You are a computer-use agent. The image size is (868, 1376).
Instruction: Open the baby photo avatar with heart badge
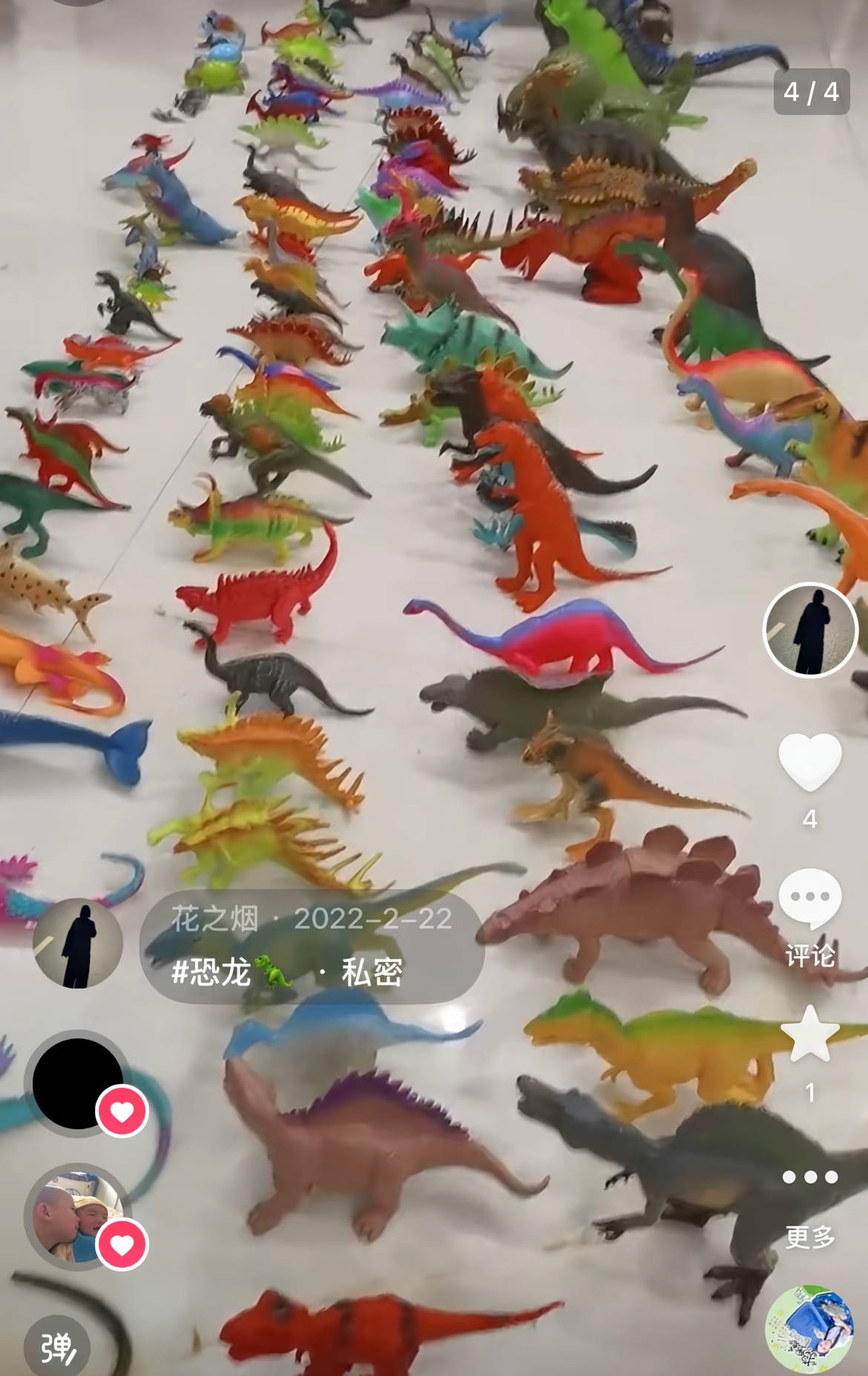(77, 1216)
